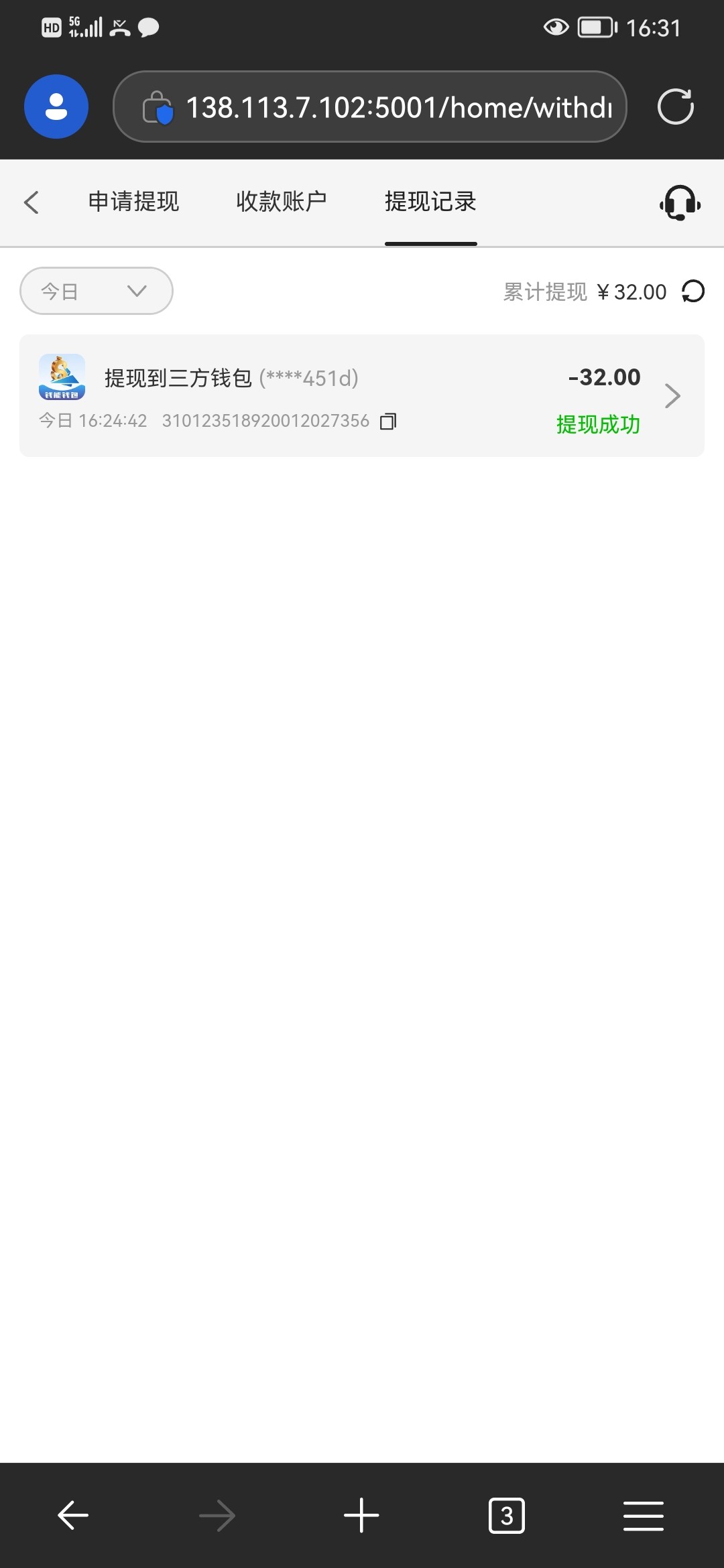Copy order number 310123518920012027356
Viewport: 724px width, 1568px height.
pos(388,421)
